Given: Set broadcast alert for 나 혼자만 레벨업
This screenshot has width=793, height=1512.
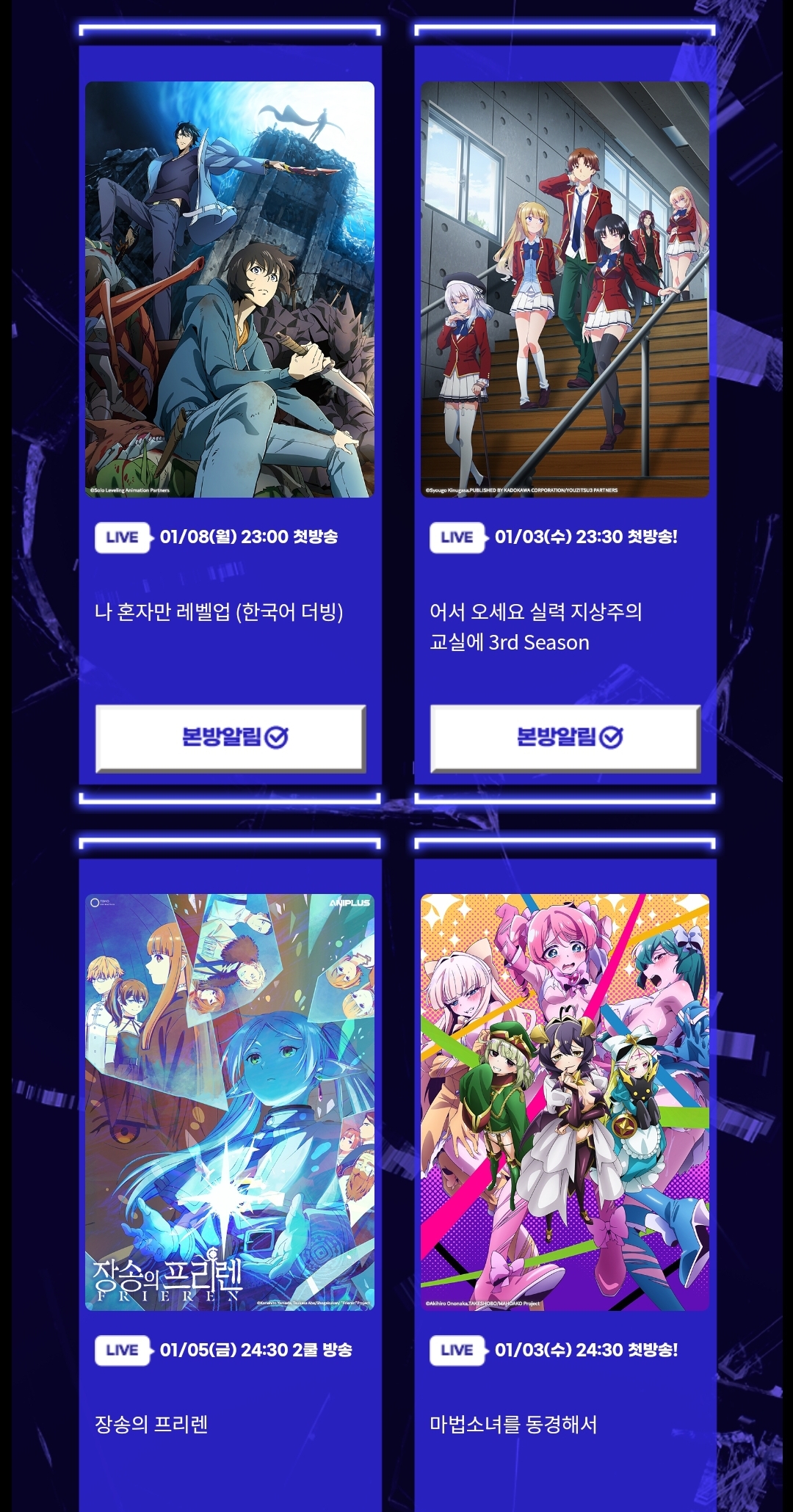Looking at the screenshot, I should (x=231, y=737).
